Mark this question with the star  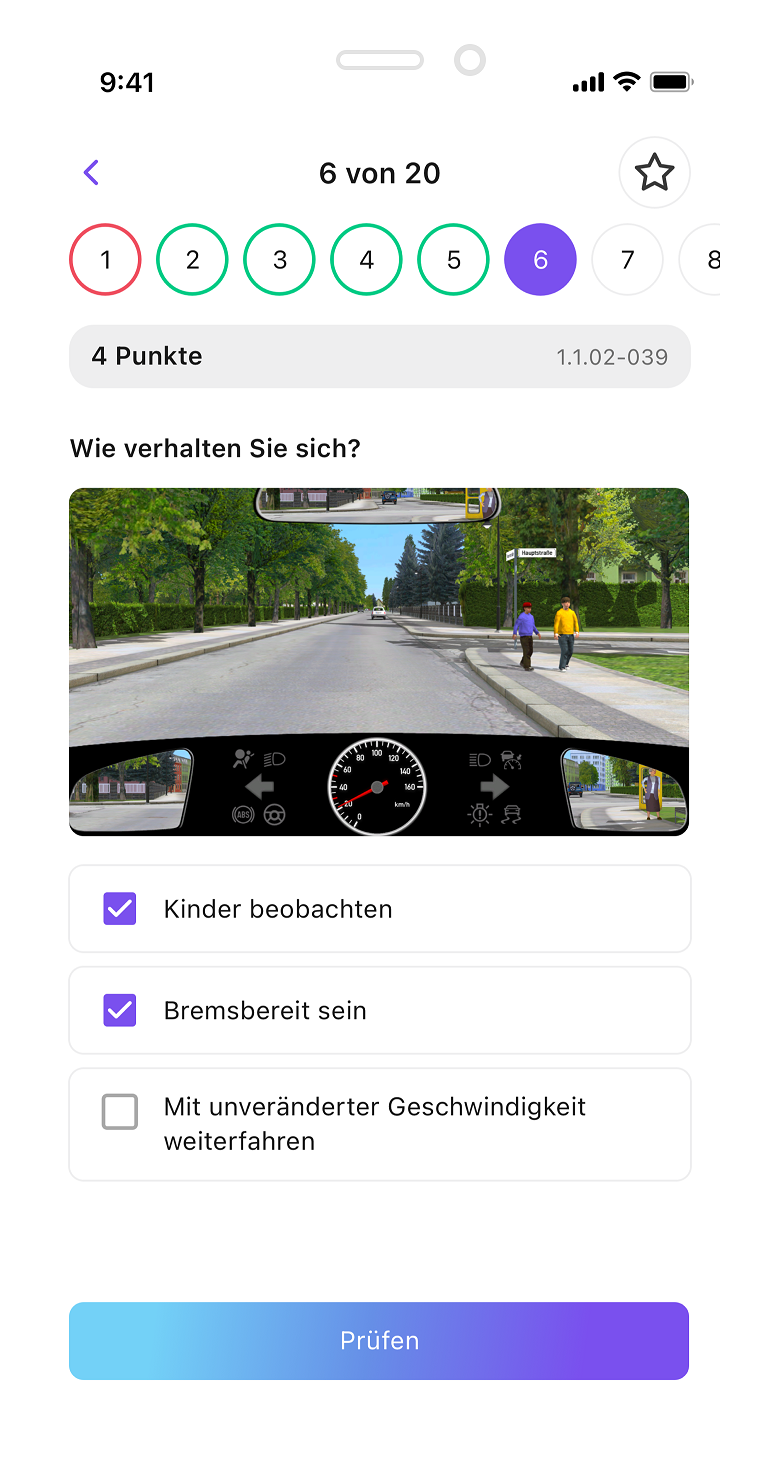pos(654,173)
